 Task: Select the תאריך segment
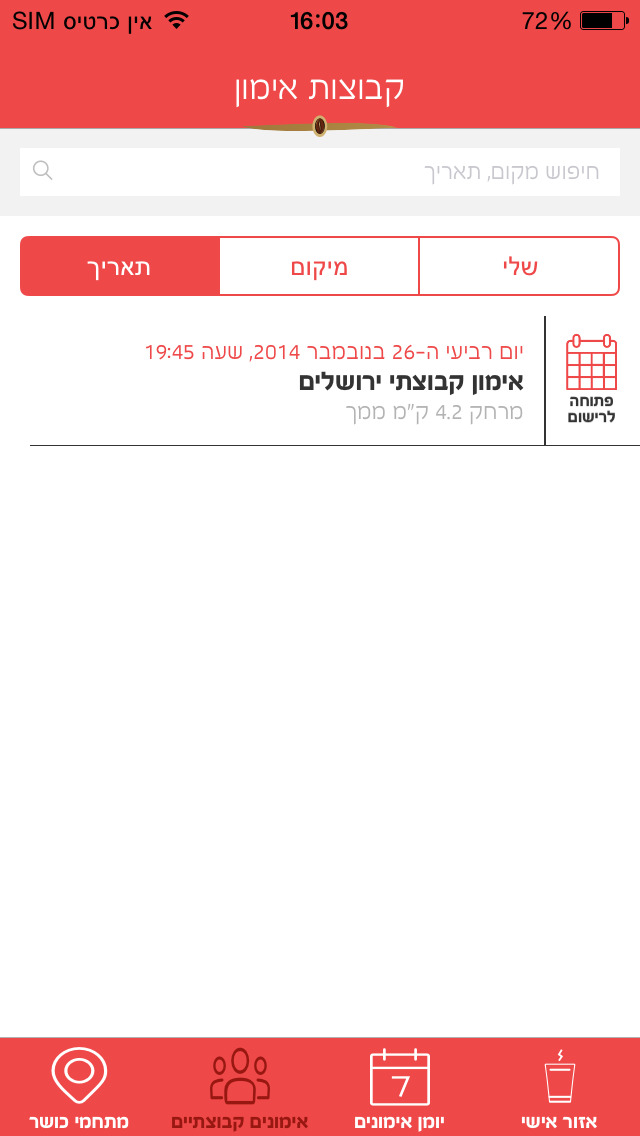[120, 267]
